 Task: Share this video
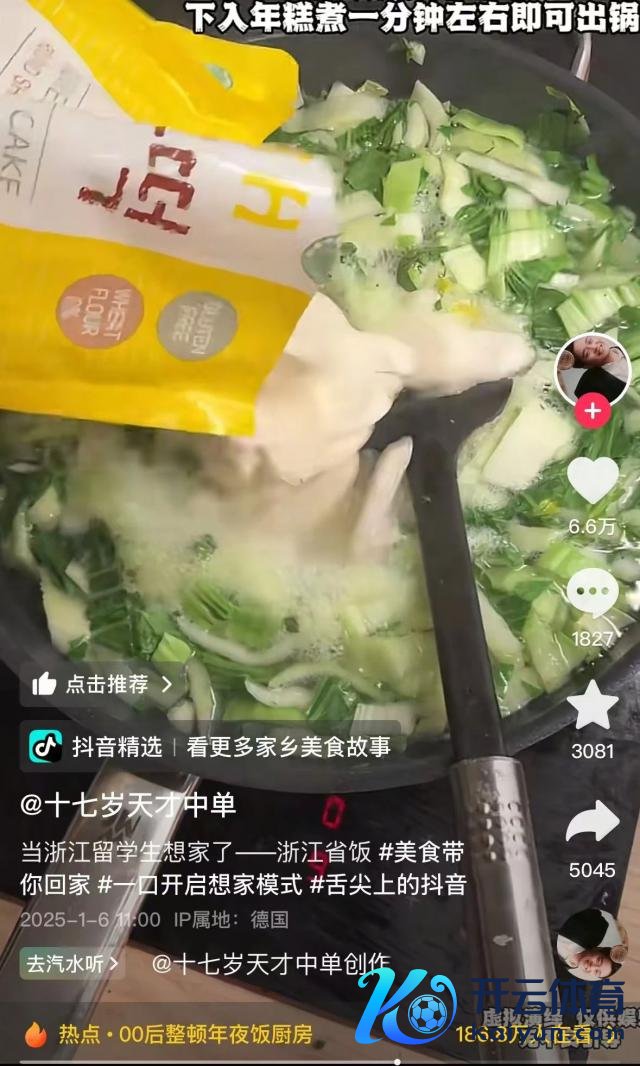(x=592, y=824)
